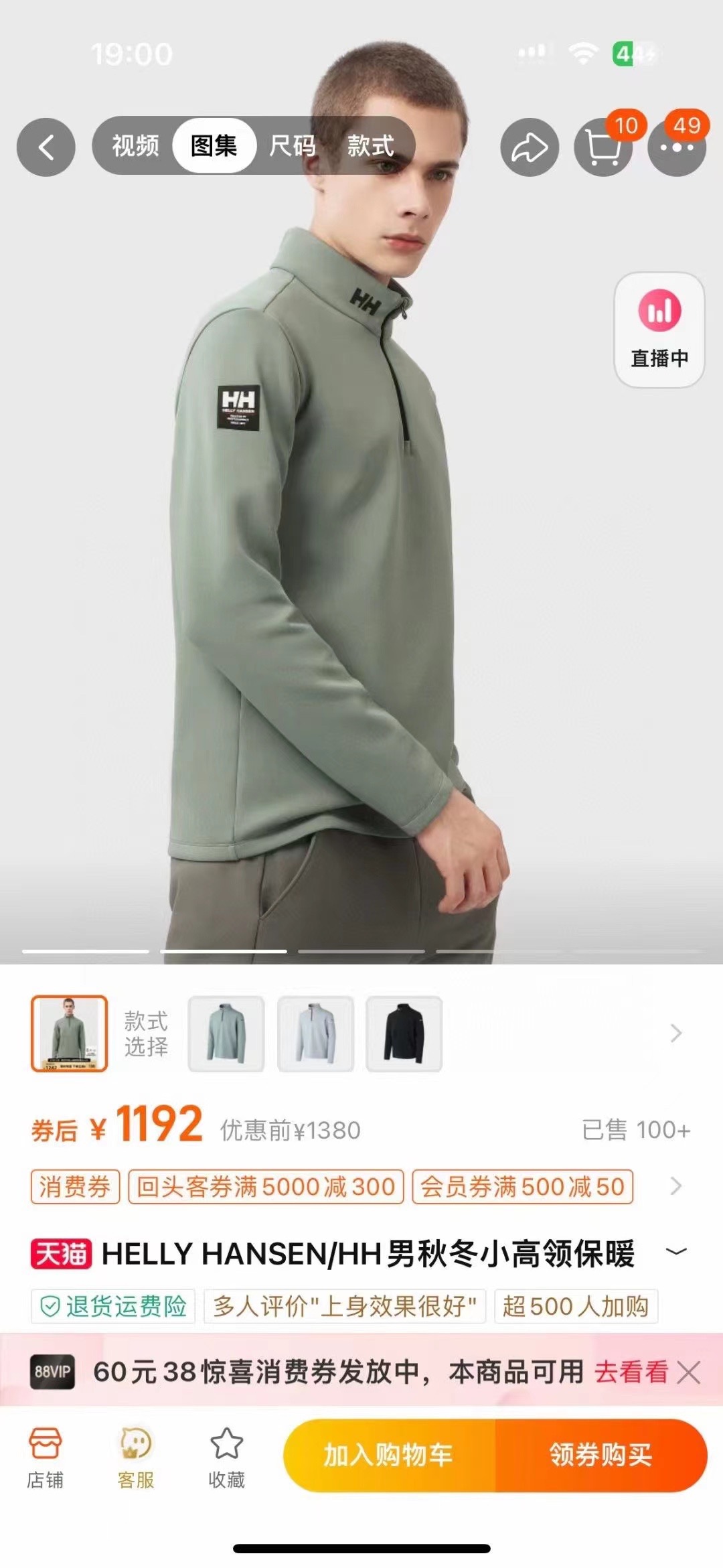Viewport: 723px width, 1568px height.
Task: Open the shopping cart
Action: point(602,147)
